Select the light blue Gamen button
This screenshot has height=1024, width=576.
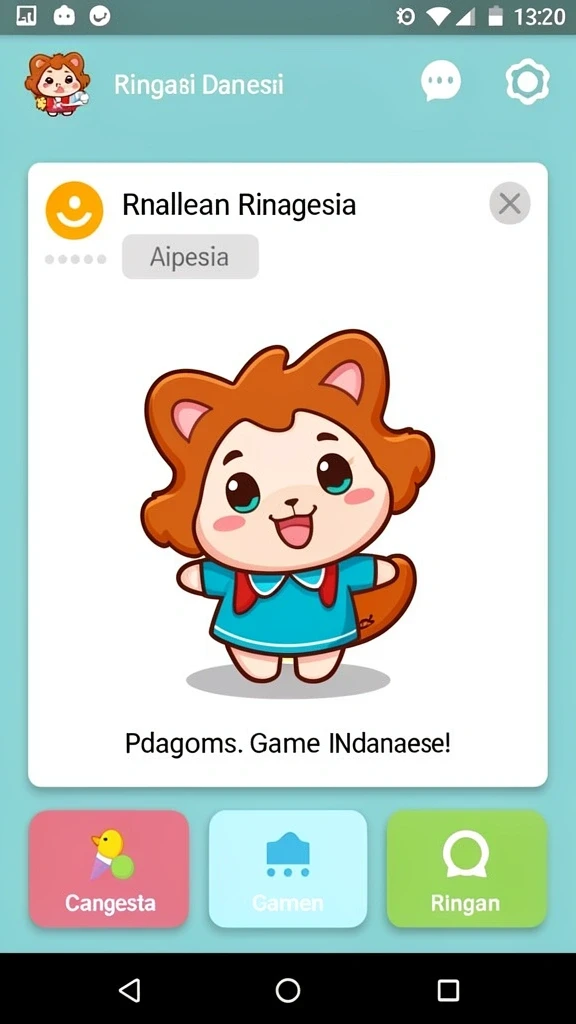click(288, 869)
